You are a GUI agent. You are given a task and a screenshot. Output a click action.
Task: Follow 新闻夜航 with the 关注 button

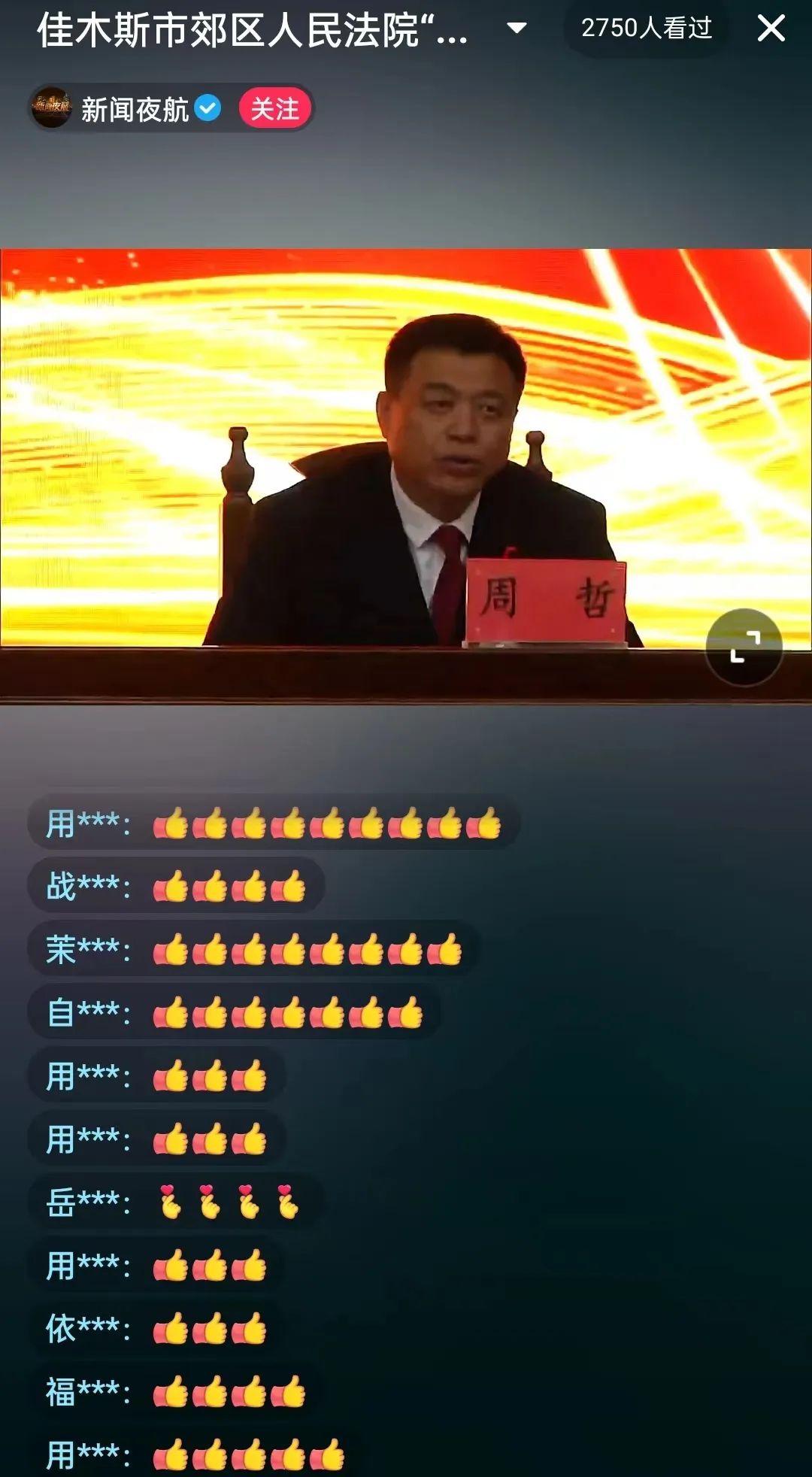click(x=274, y=109)
